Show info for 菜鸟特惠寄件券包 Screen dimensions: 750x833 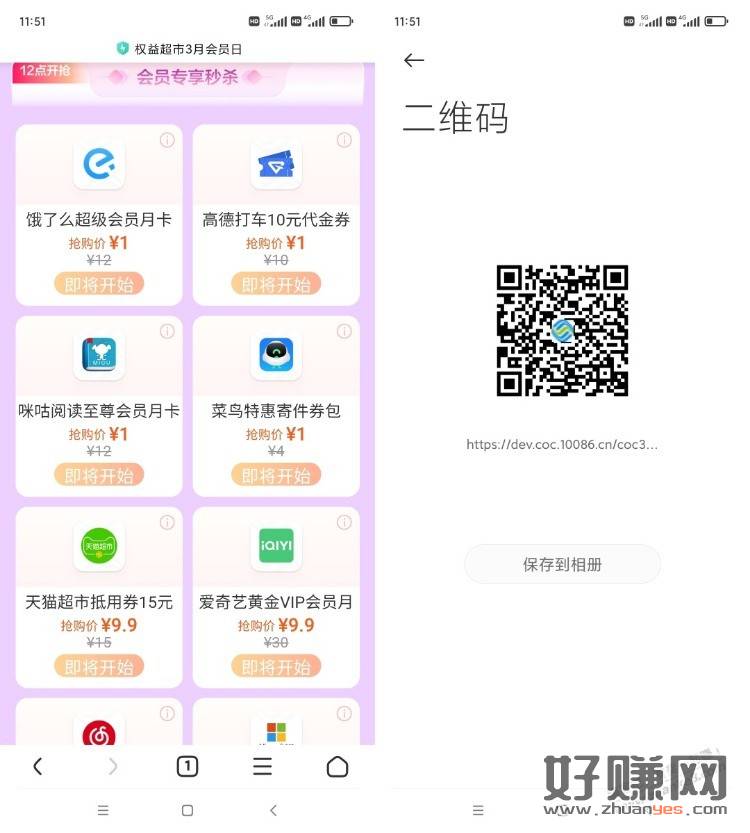pos(344,331)
